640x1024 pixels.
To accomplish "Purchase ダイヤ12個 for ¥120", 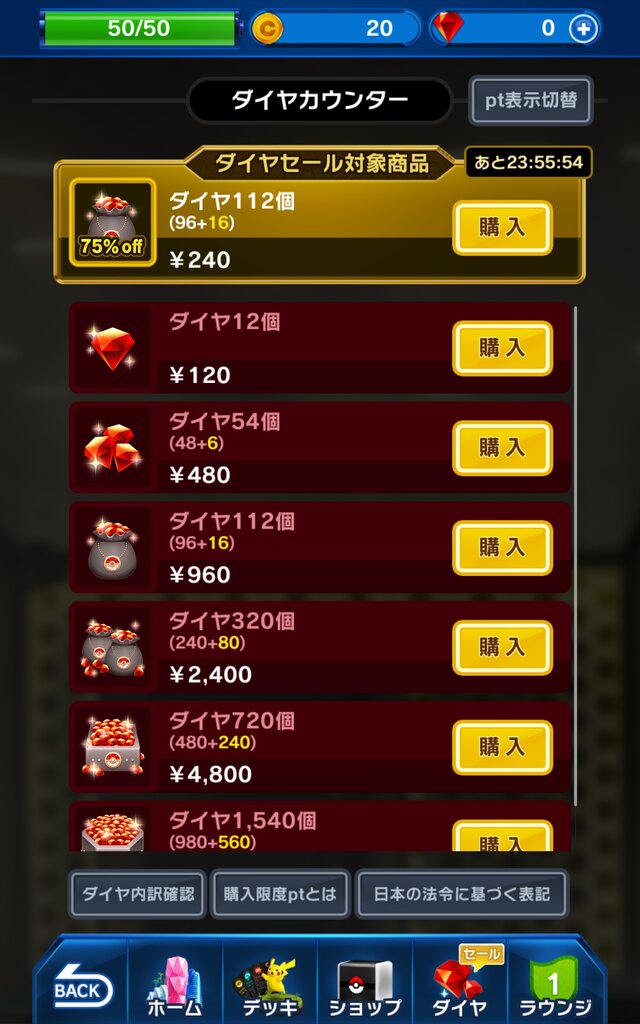I will tap(502, 348).
